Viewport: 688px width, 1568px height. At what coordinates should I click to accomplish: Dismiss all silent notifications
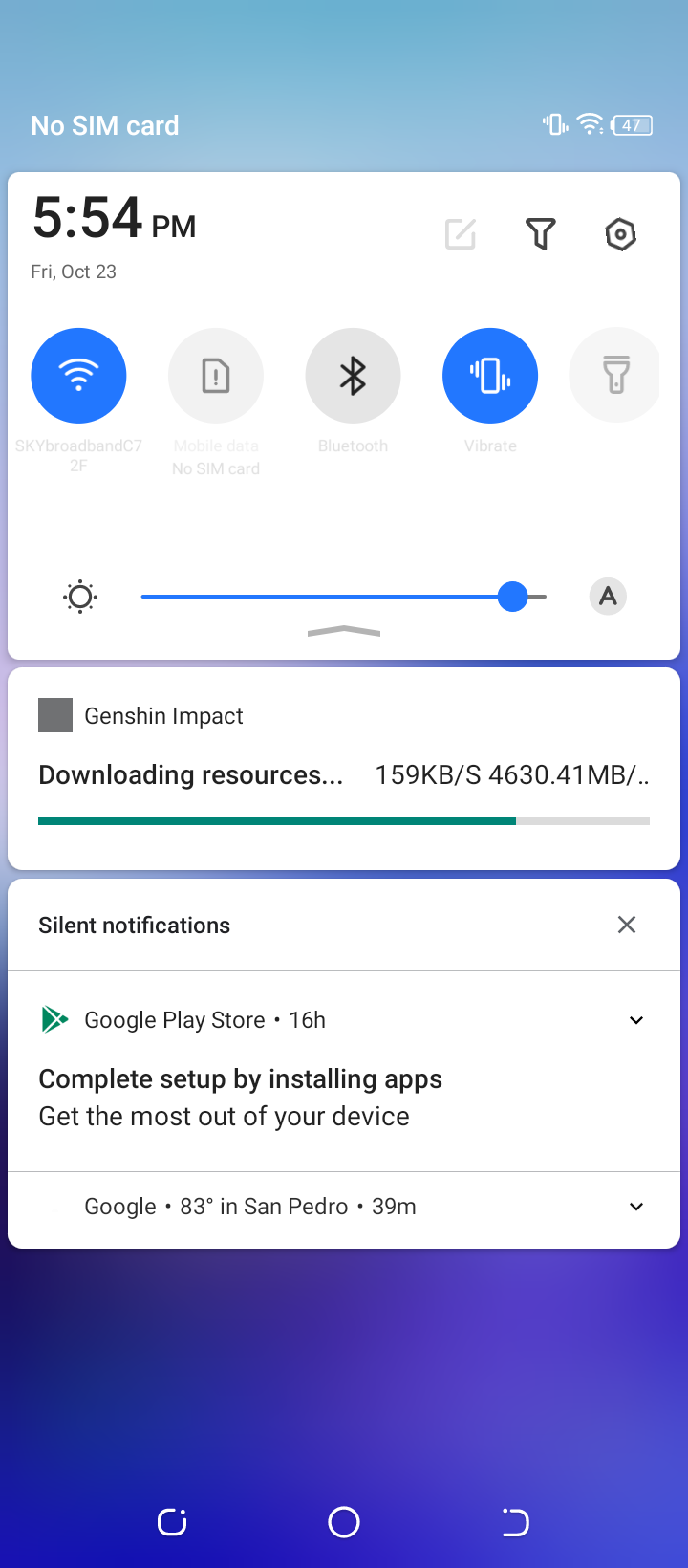[627, 925]
